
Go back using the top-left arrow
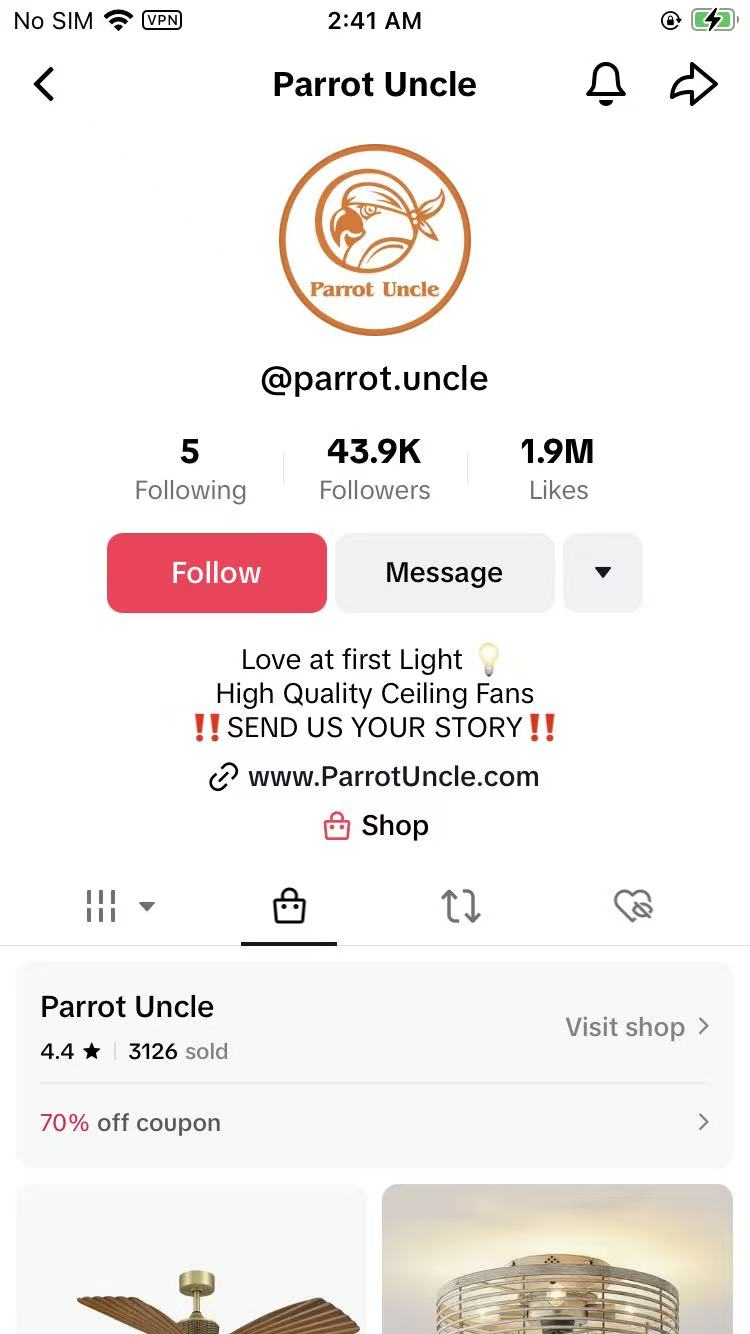pyautogui.click(x=44, y=84)
